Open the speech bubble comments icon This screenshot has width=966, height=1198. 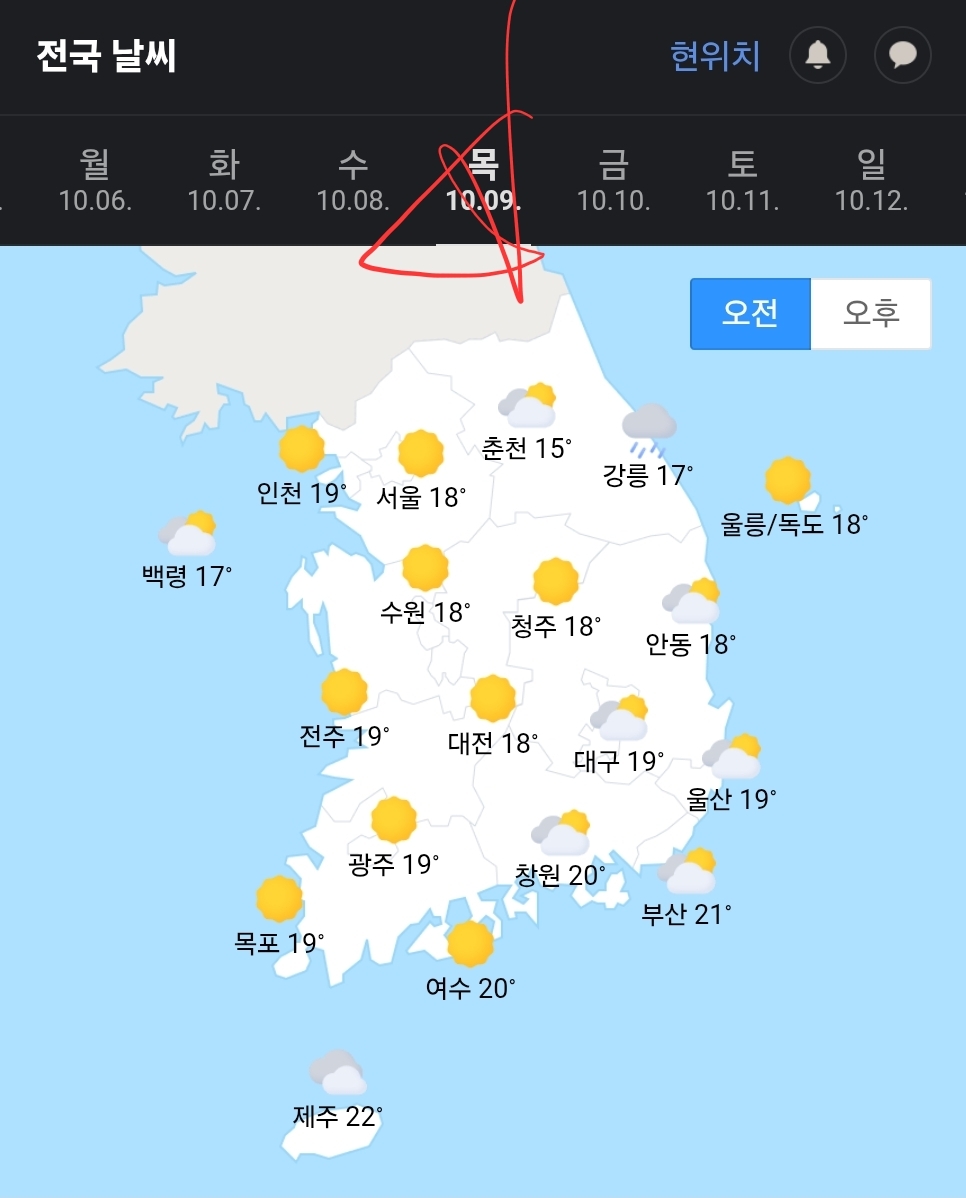click(902, 55)
